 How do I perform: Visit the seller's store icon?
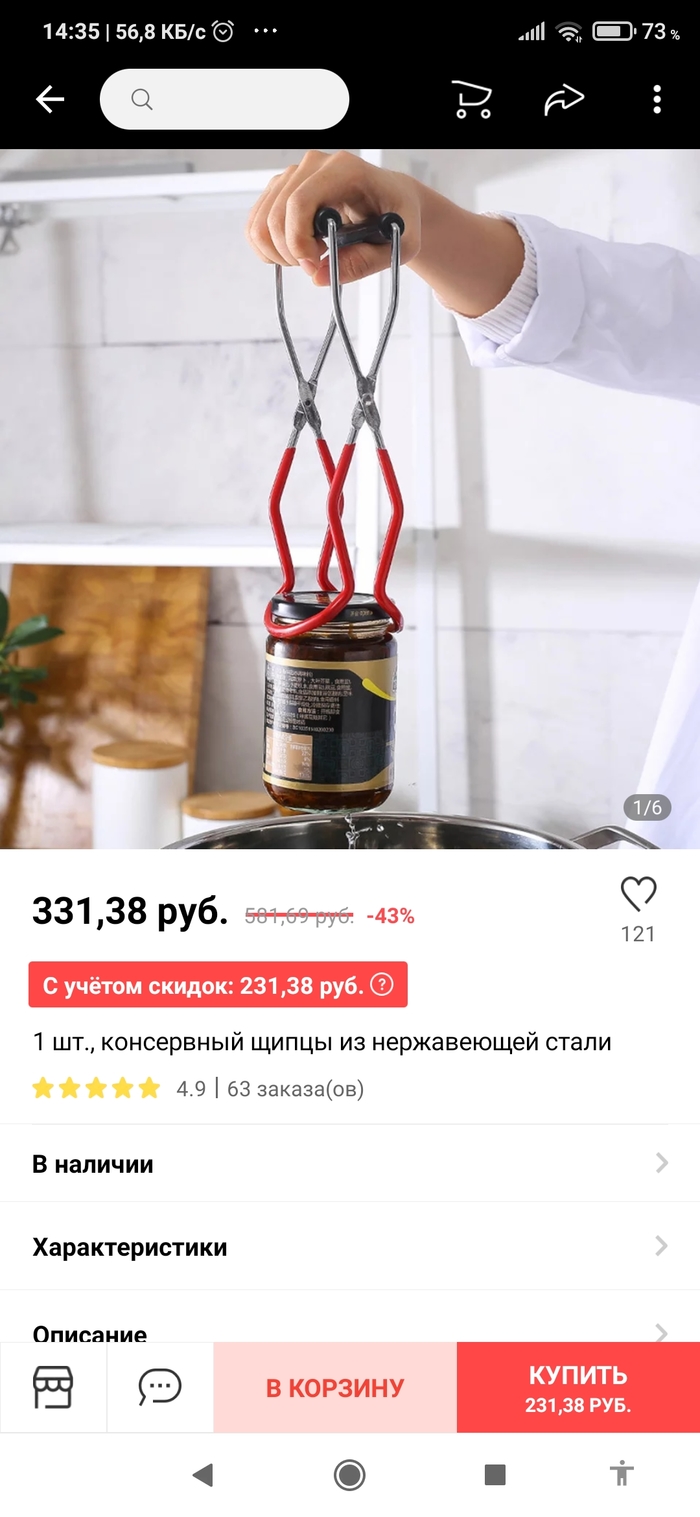(53, 1387)
